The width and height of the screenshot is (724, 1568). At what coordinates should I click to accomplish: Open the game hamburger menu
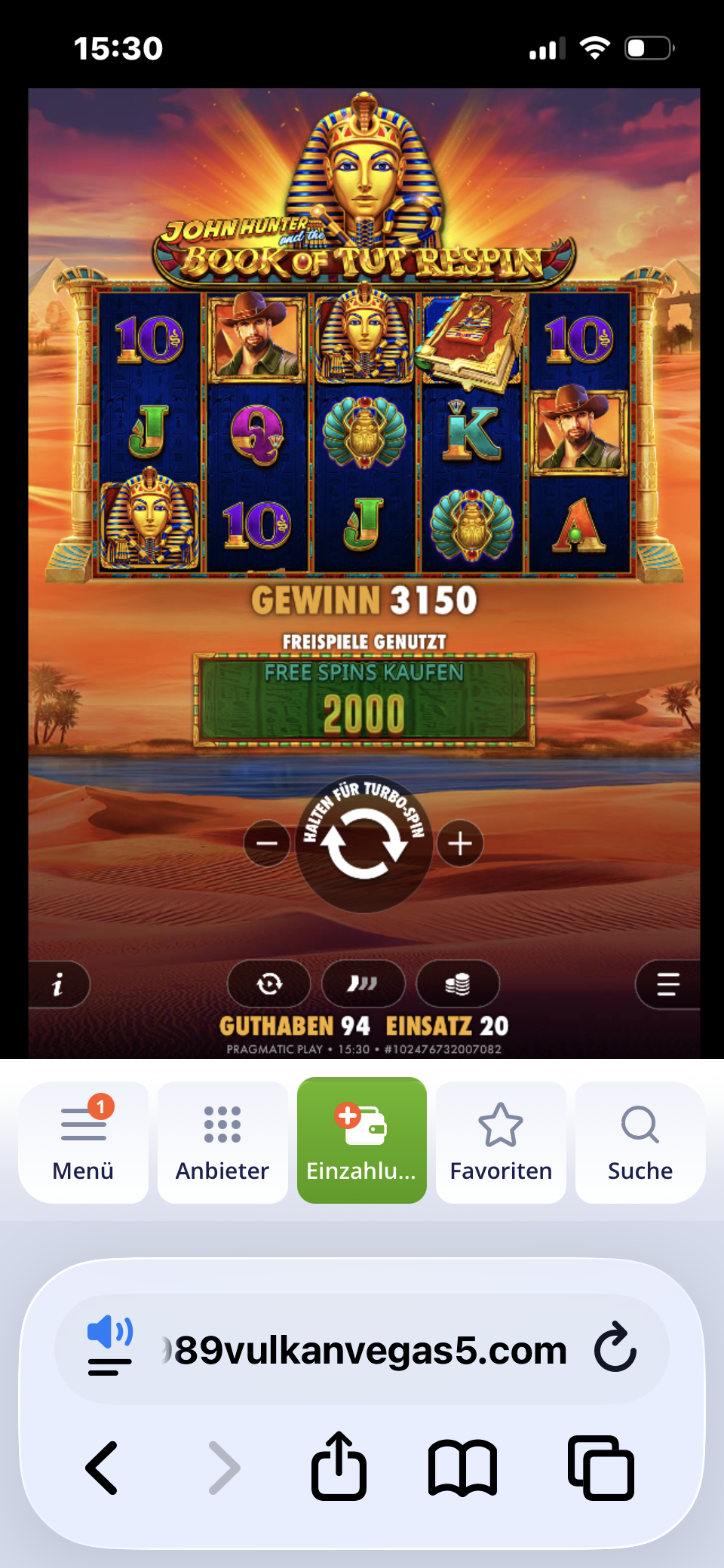click(x=667, y=983)
